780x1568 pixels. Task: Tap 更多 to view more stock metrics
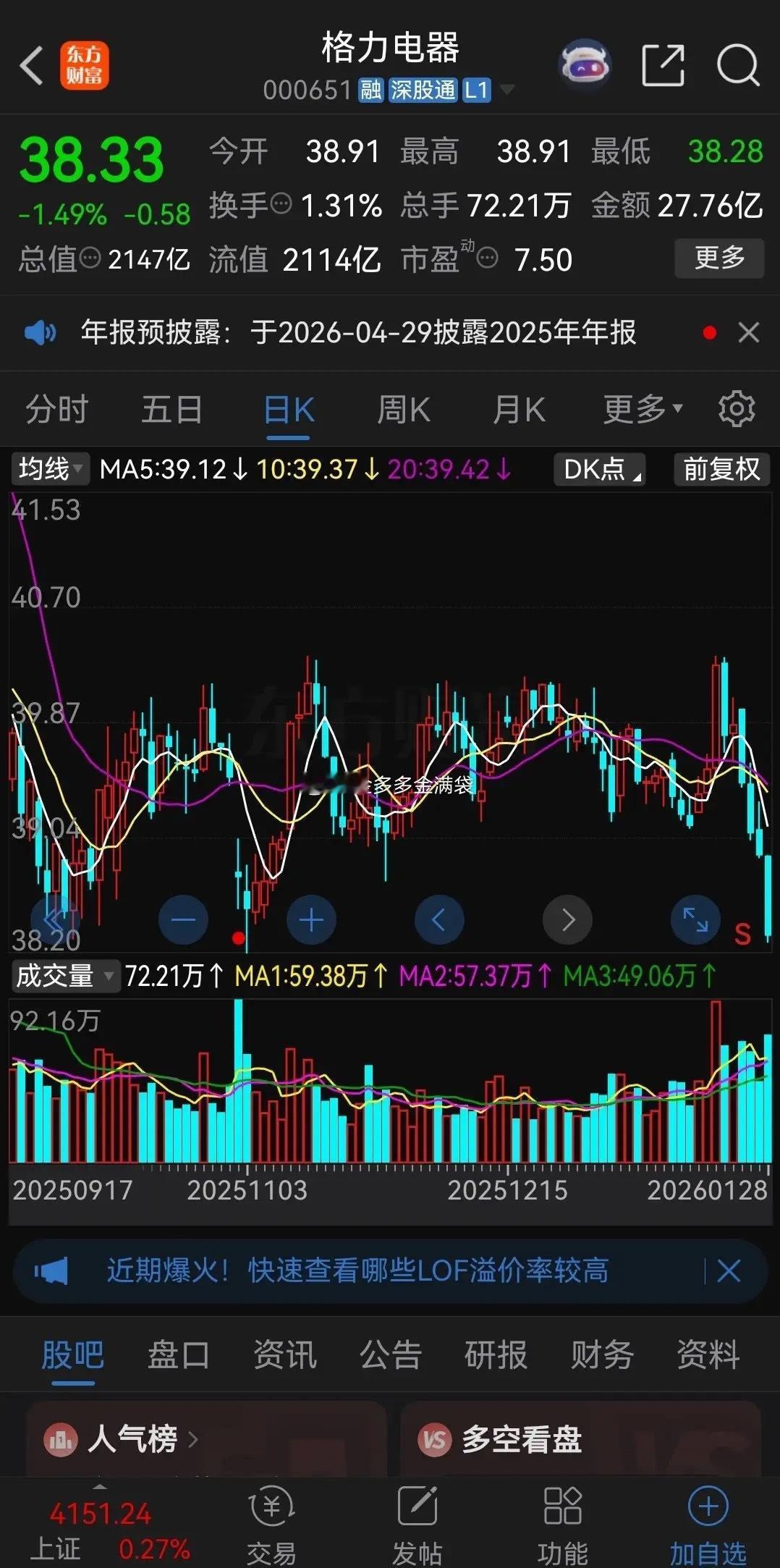pos(718,258)
